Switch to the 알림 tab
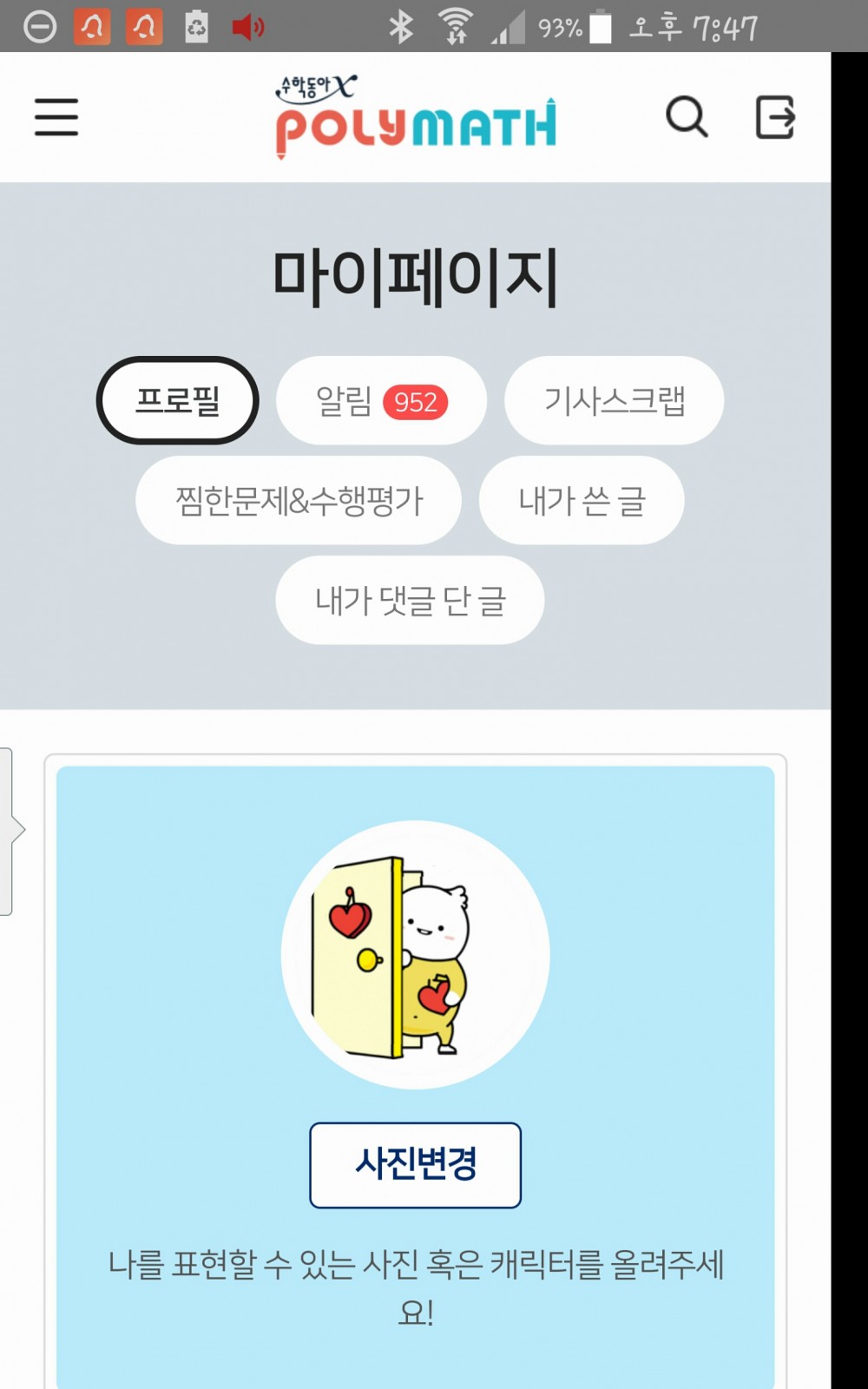The image size is (868, 1389). click(381, 401)
